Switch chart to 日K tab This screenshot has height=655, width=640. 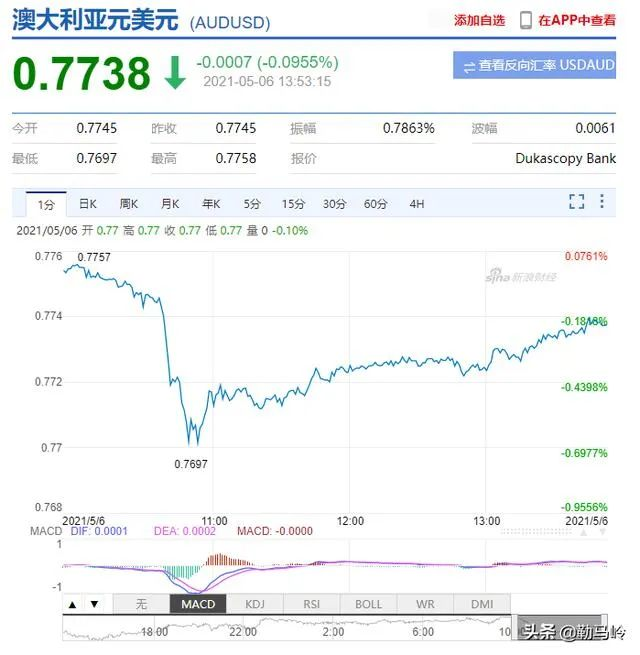coord(88,204)
